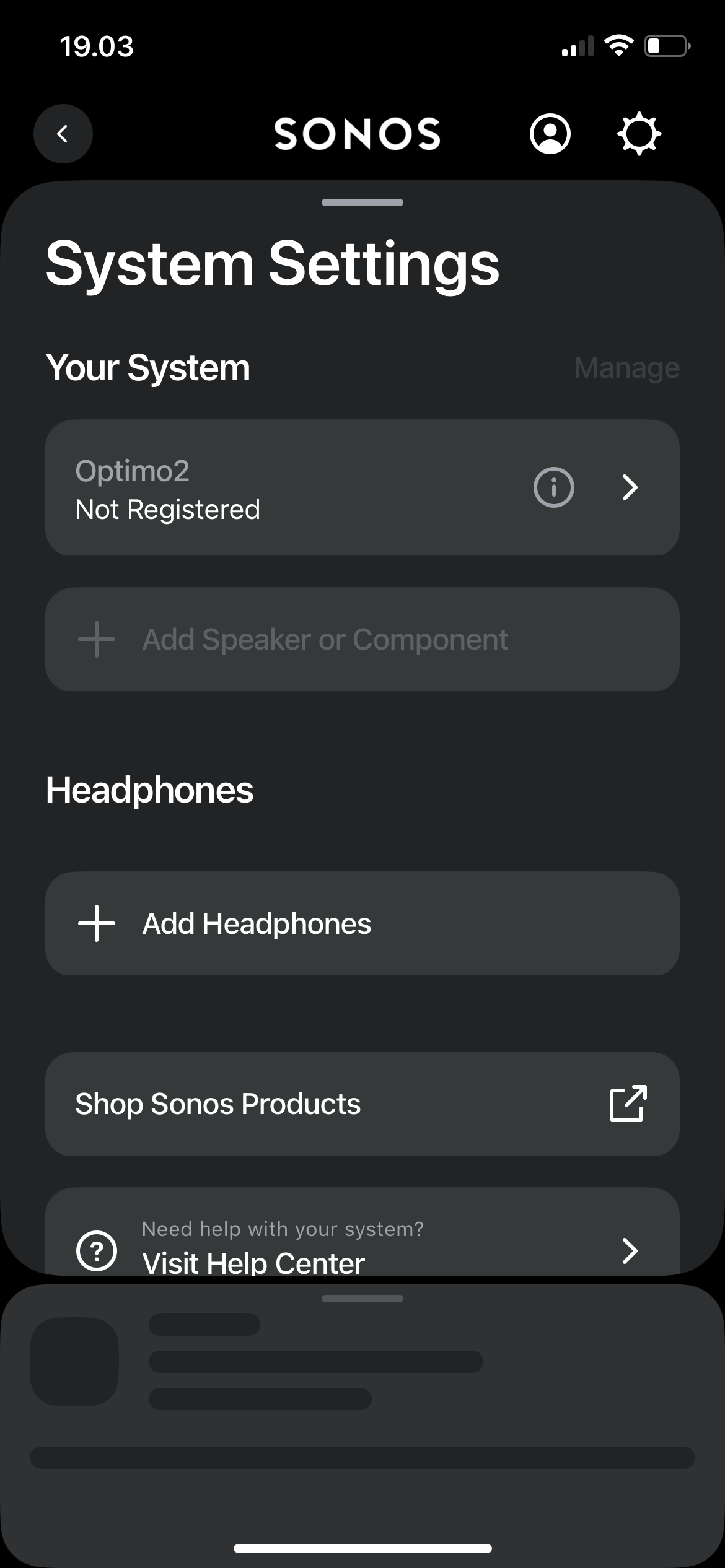Open the account profile icon
The image size is (725, 1568).
coord(550,134)
